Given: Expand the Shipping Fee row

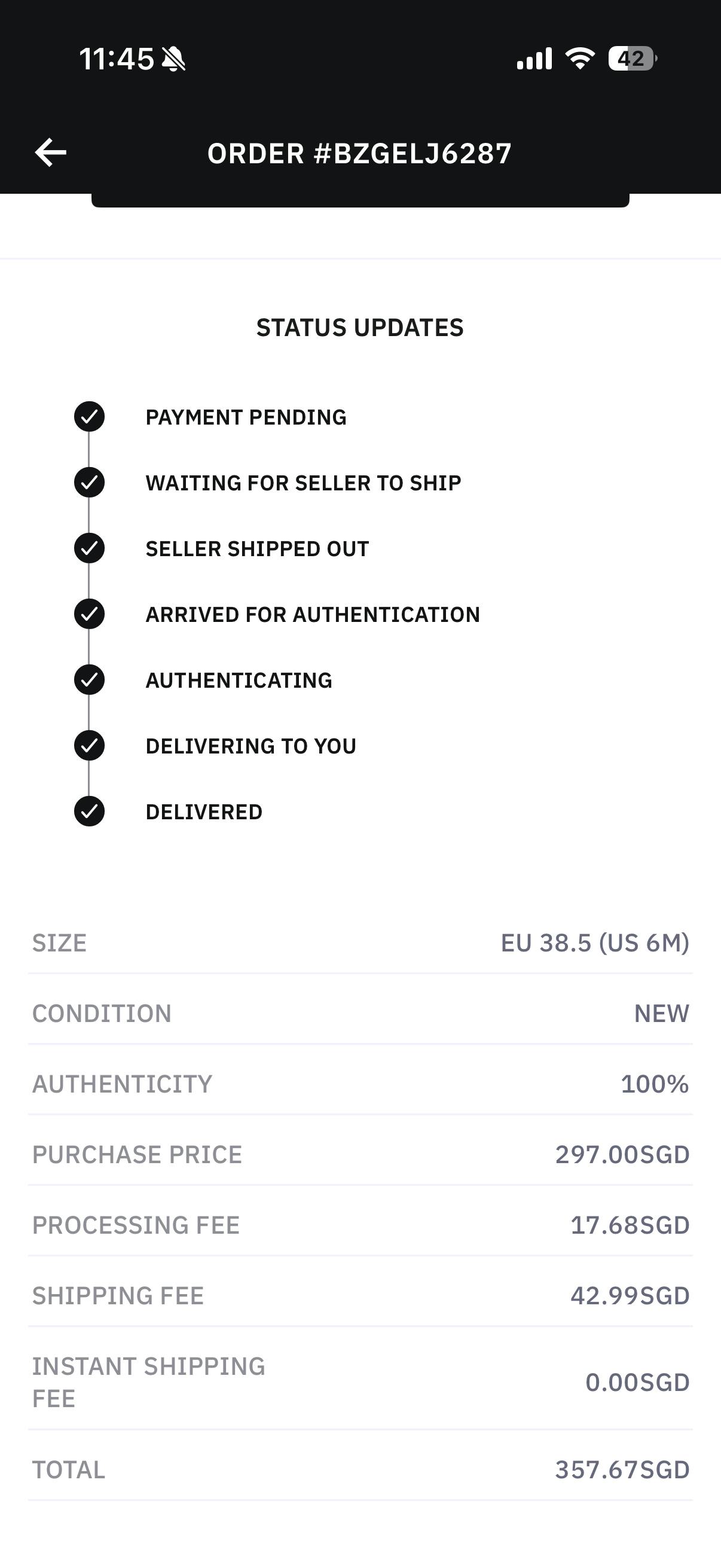Looking at the screenshot, I should [360, 1295].
